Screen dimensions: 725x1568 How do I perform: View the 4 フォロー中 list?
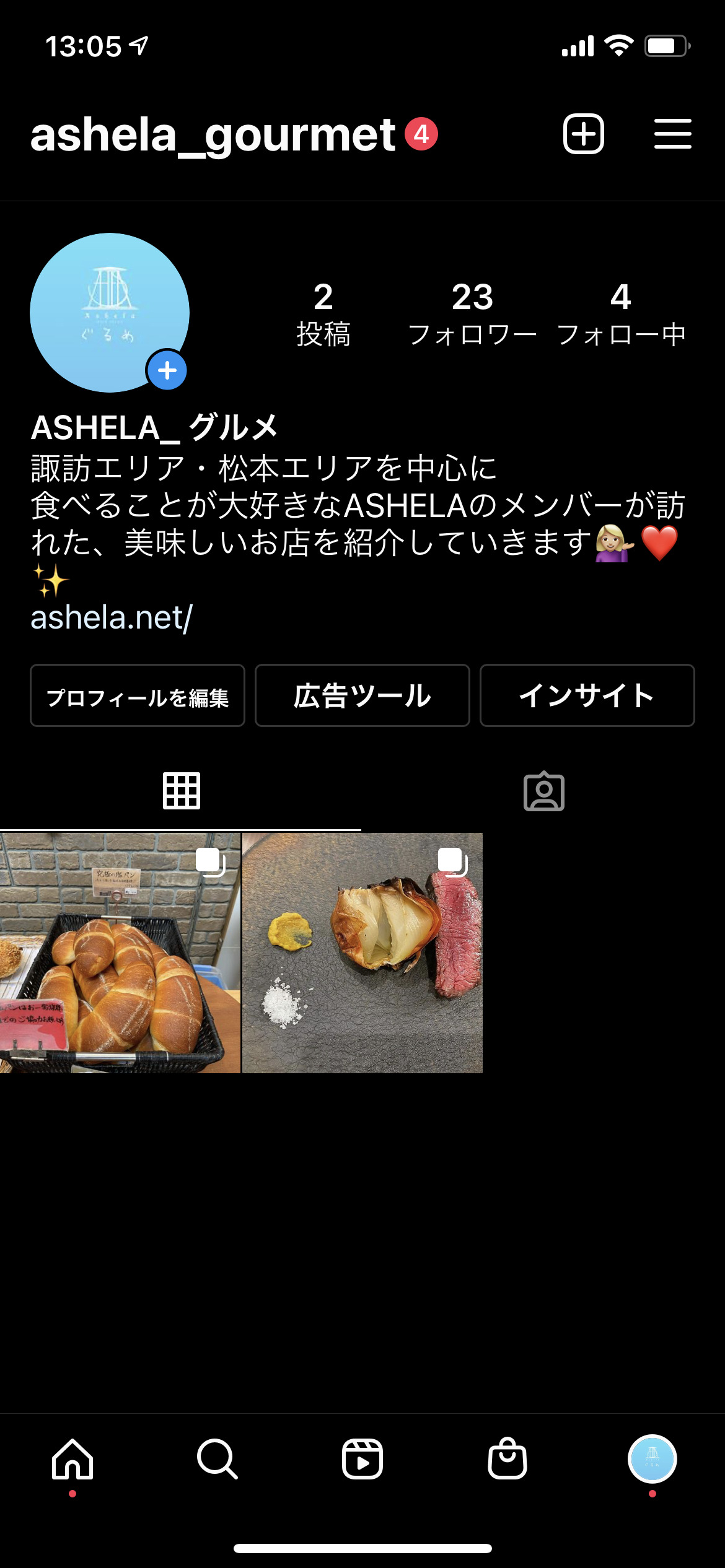621,314
